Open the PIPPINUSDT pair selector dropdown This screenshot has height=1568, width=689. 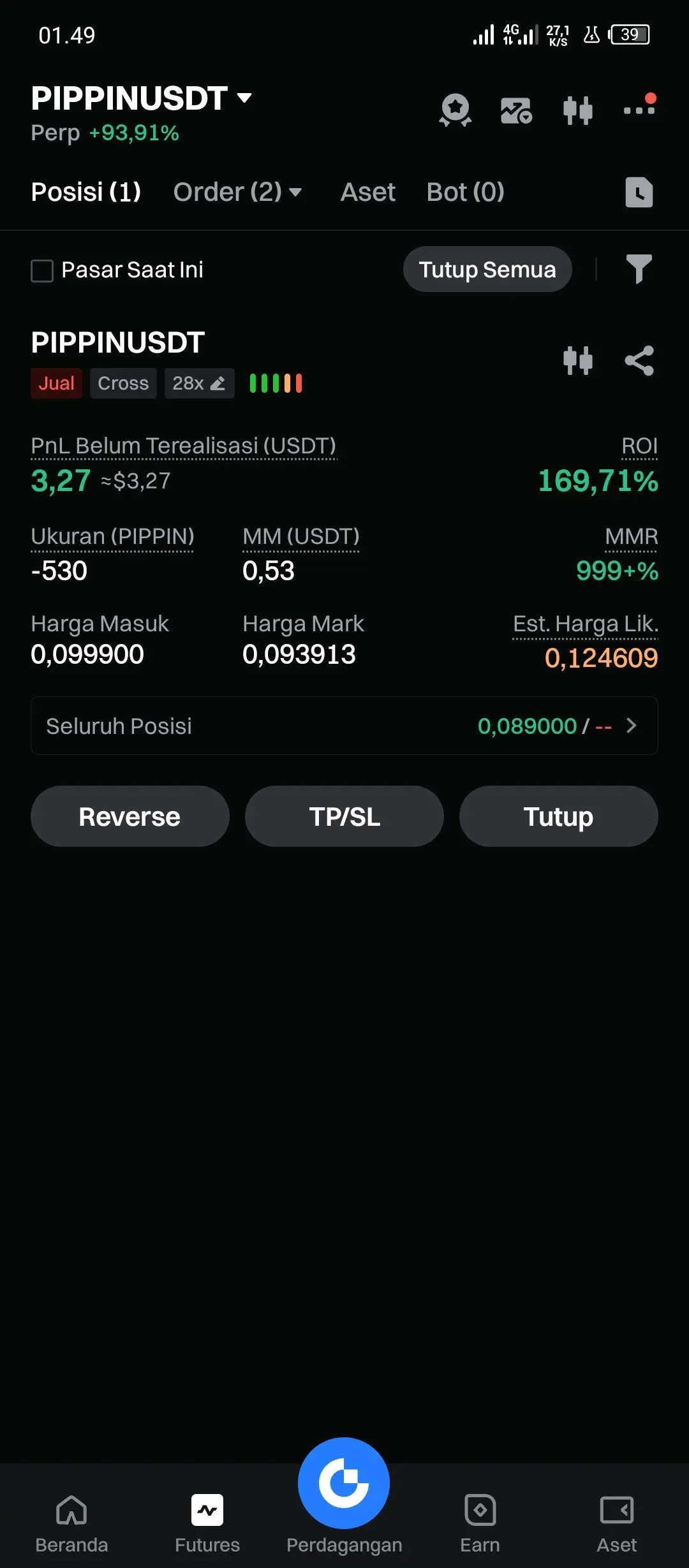142,98
